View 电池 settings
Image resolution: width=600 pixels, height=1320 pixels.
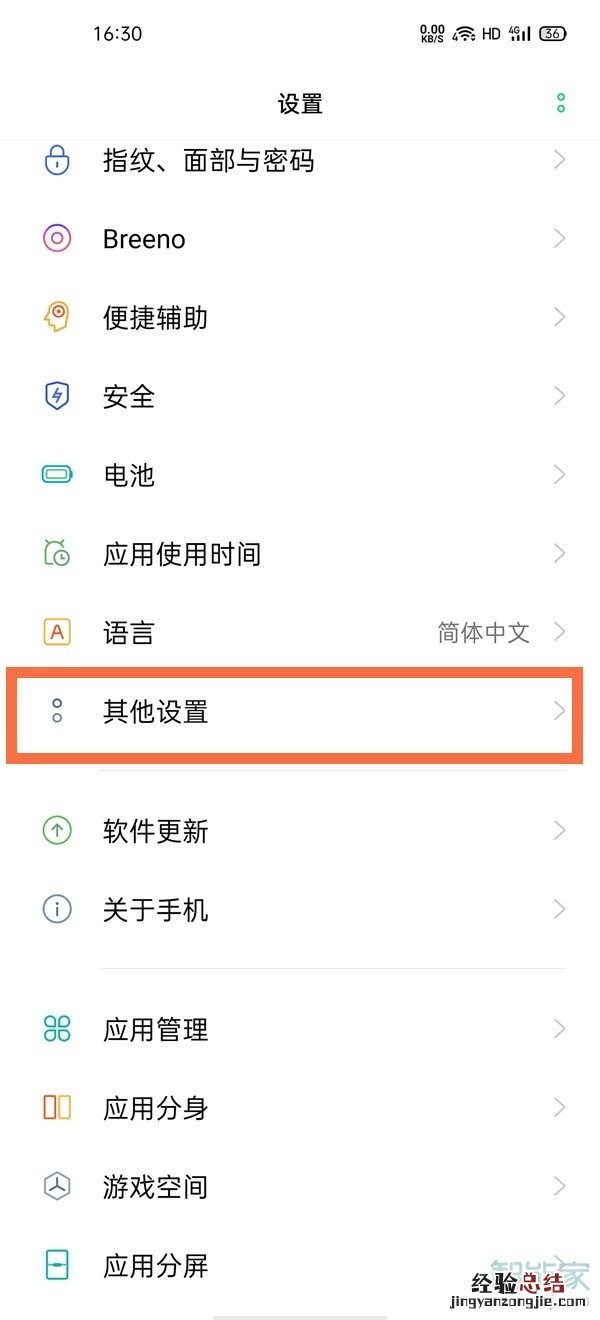pos(300,475)
